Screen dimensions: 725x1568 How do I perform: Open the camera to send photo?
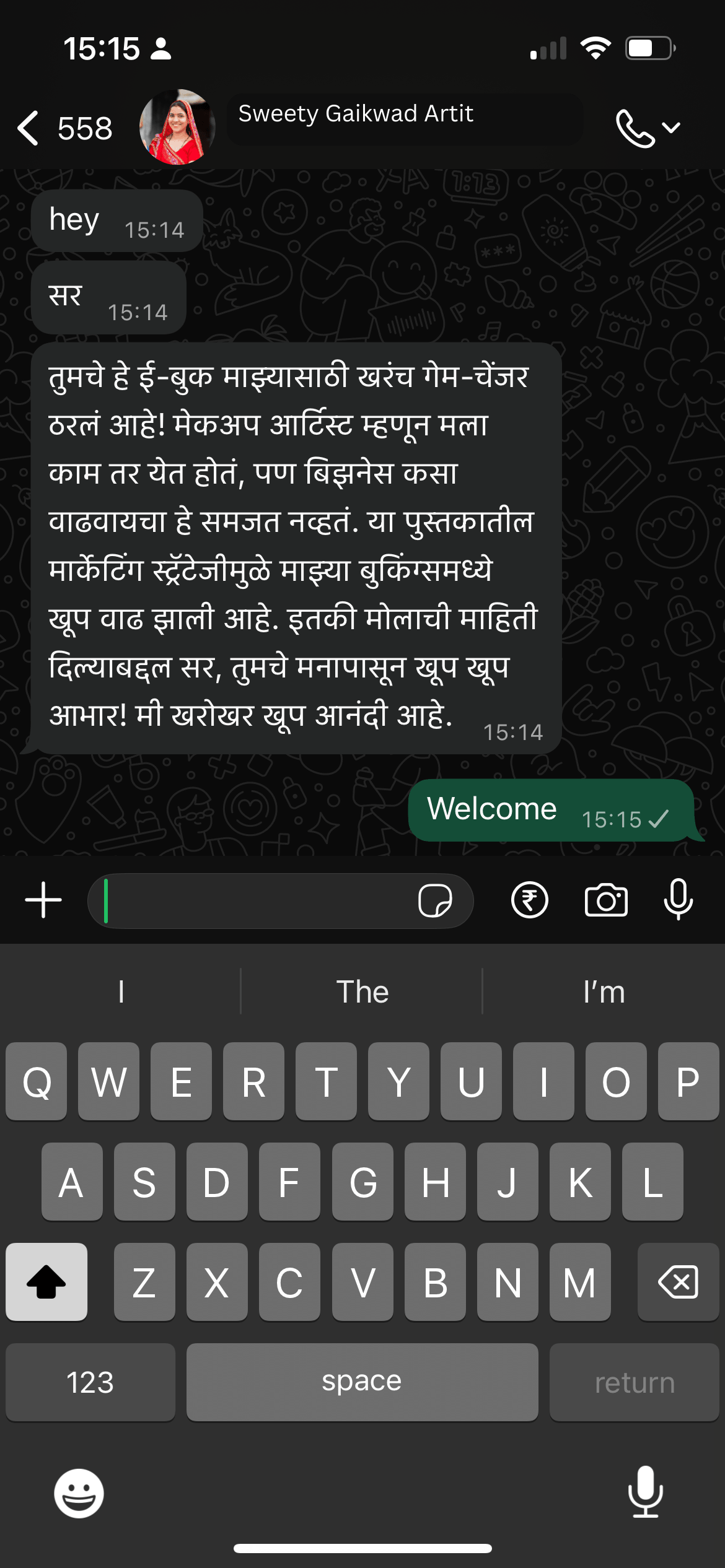coord(606,900)
